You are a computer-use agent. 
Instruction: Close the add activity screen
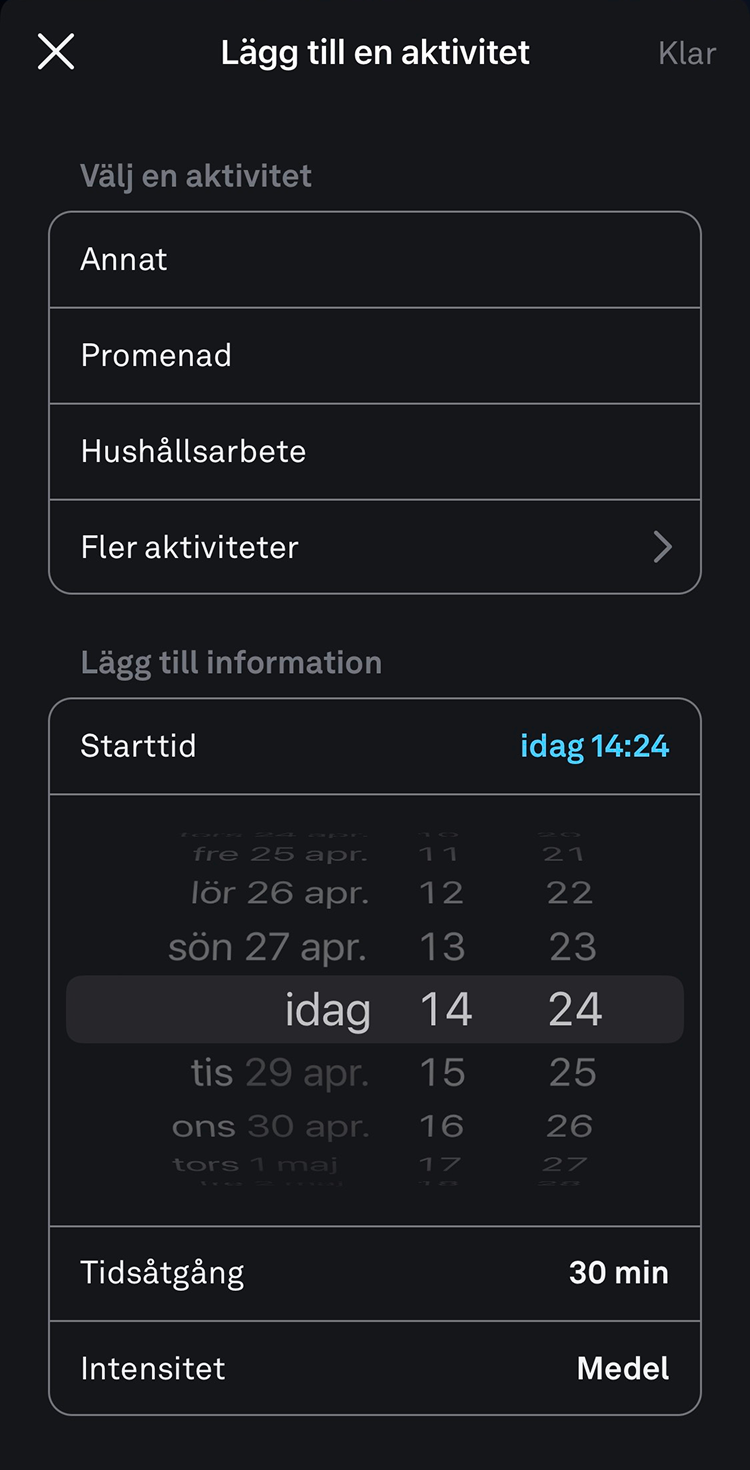click(56, 51)
